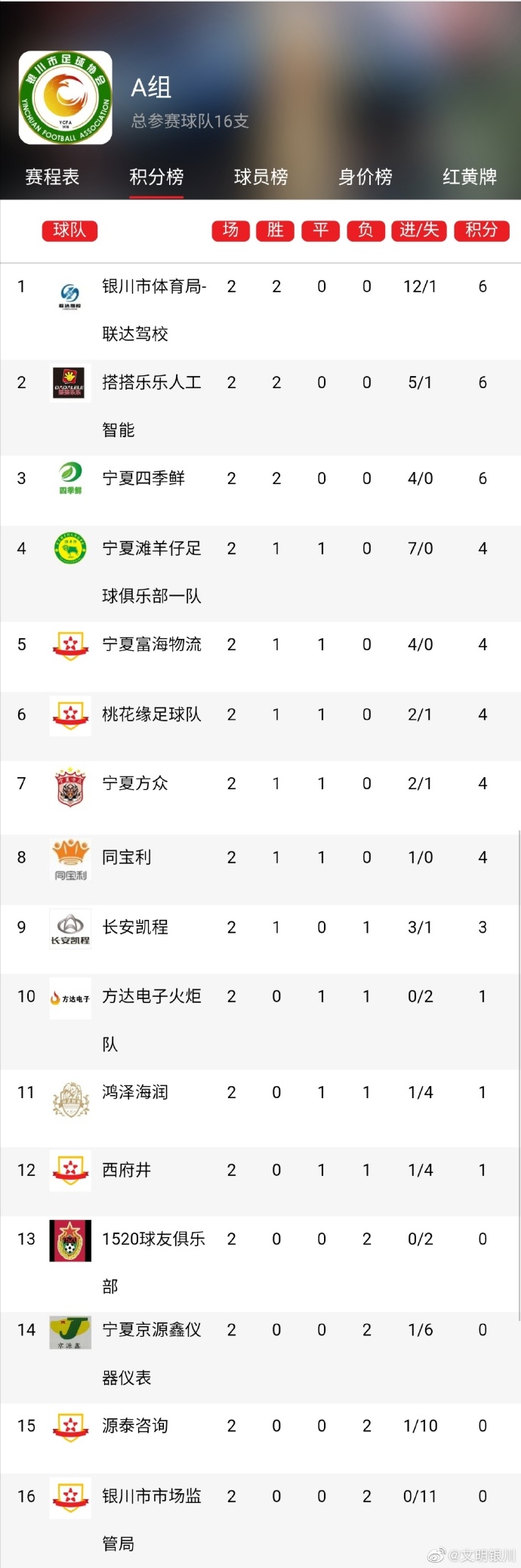
Task: View team 宁夏四季鲜 details
Action: (x=143, y=479)
